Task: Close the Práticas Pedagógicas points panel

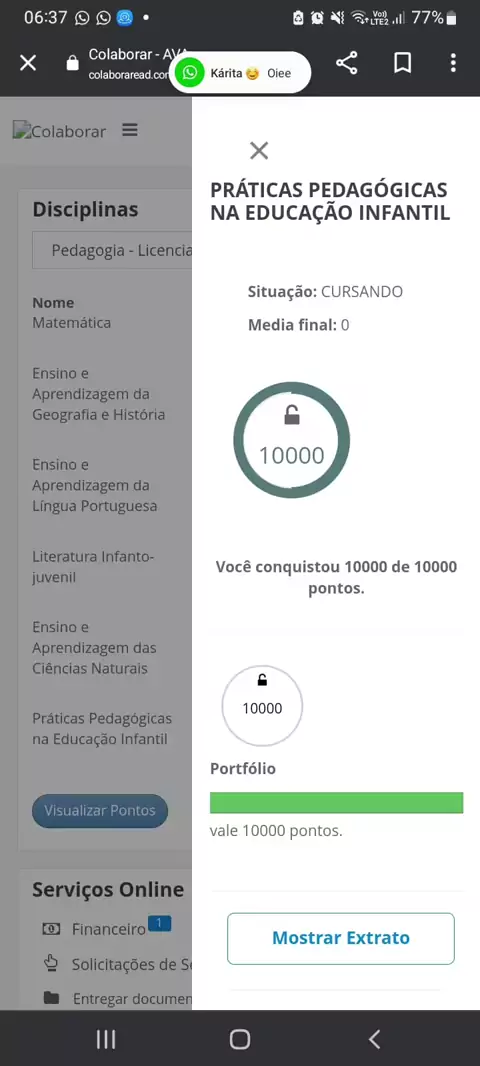Action: 259,150
